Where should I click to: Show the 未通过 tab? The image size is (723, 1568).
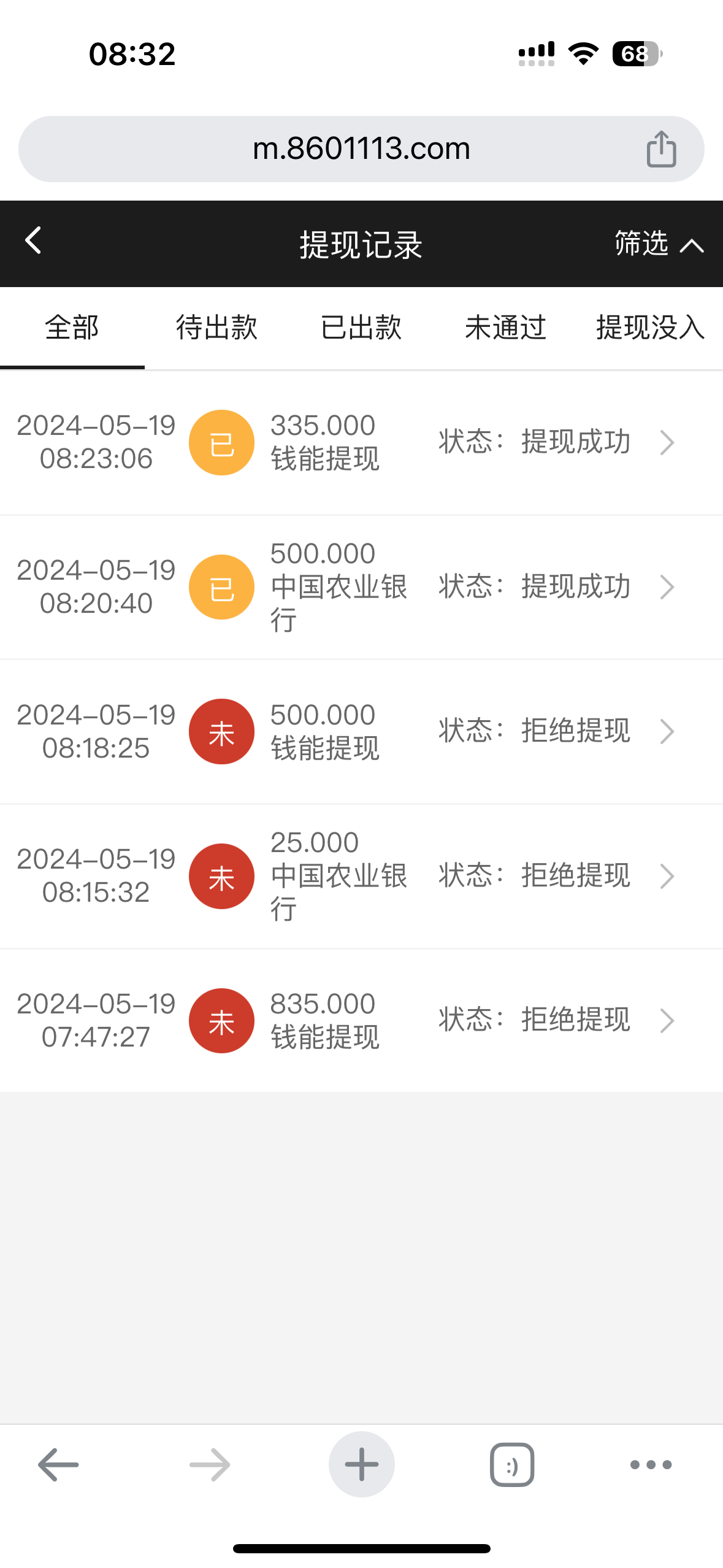point(505,328)
